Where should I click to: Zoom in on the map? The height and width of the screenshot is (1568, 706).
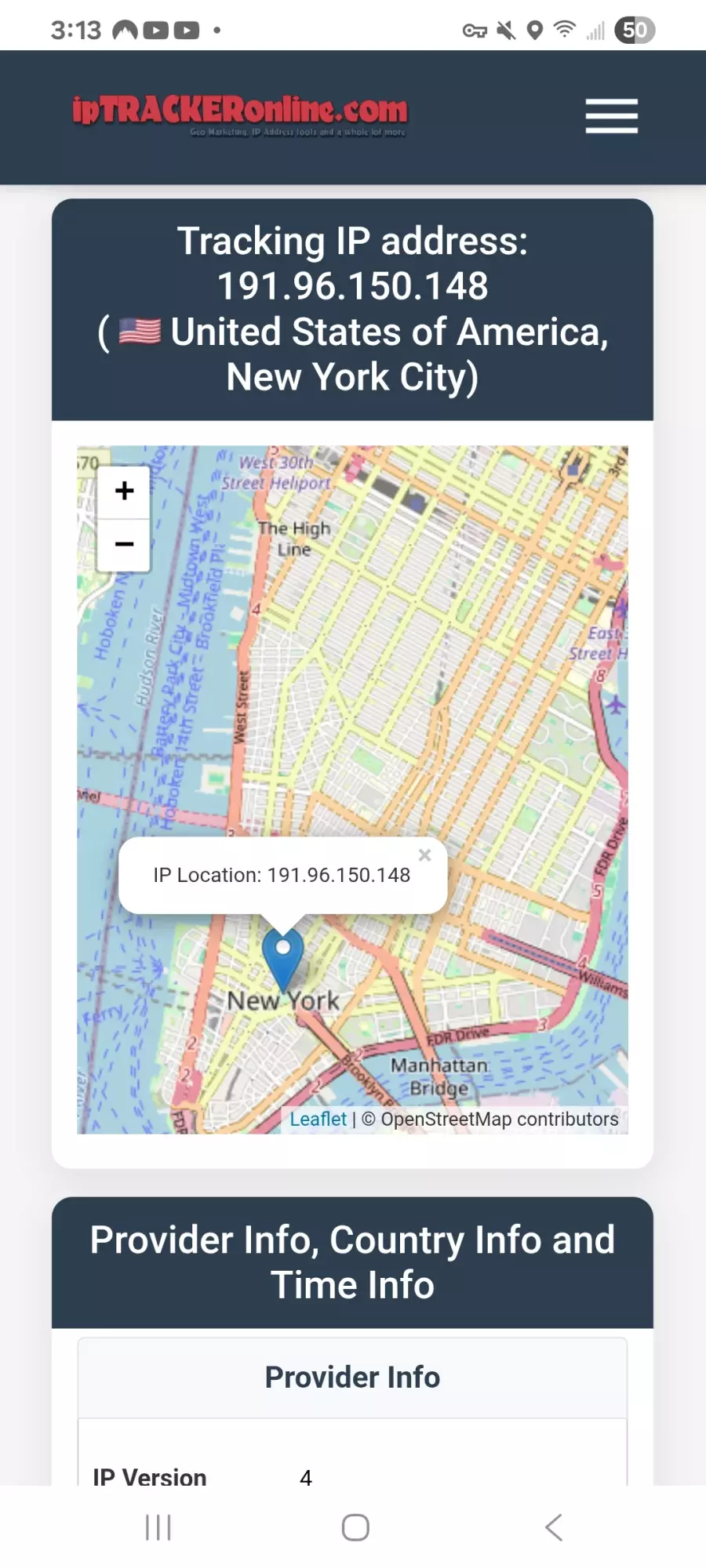pos(124,492)
